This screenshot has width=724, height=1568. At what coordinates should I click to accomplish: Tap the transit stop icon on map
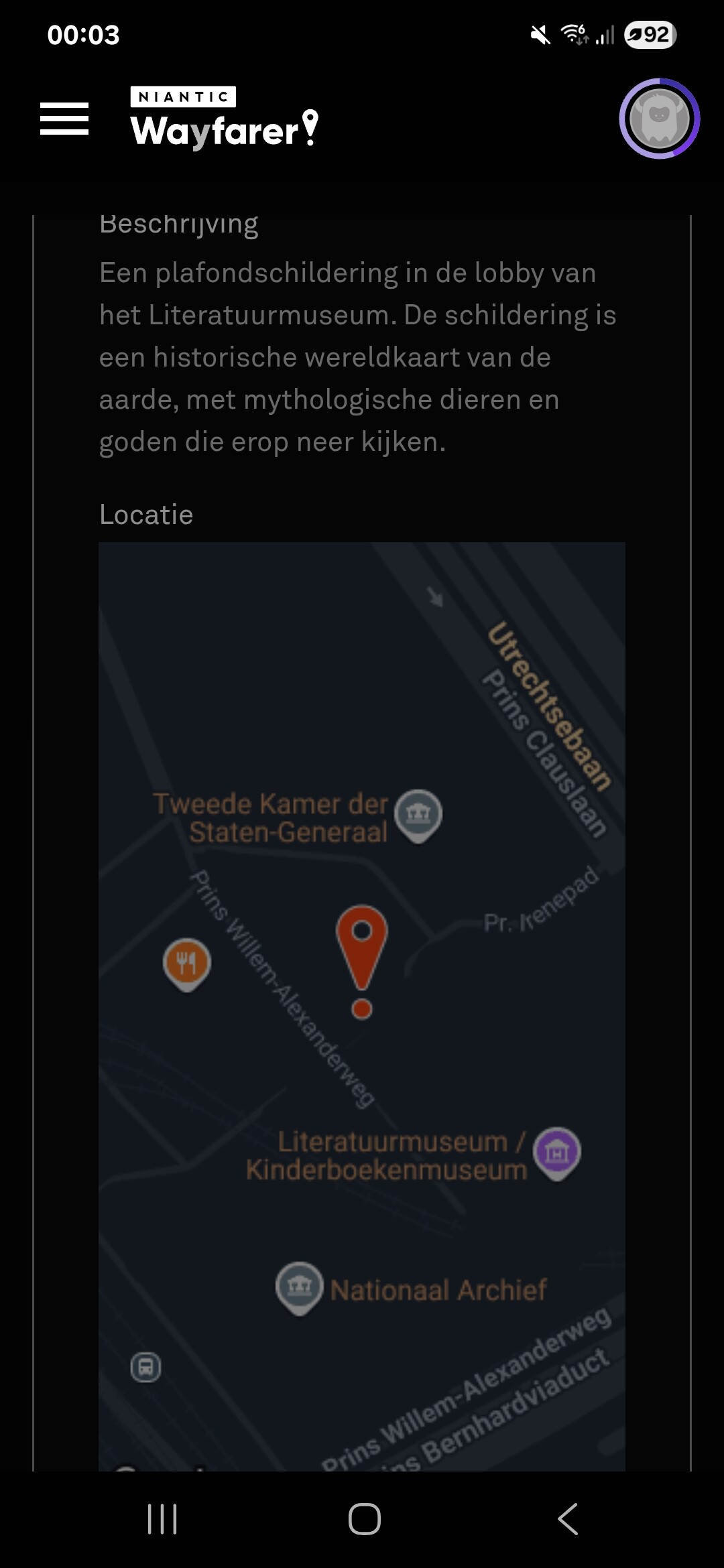click(146, 1367)
